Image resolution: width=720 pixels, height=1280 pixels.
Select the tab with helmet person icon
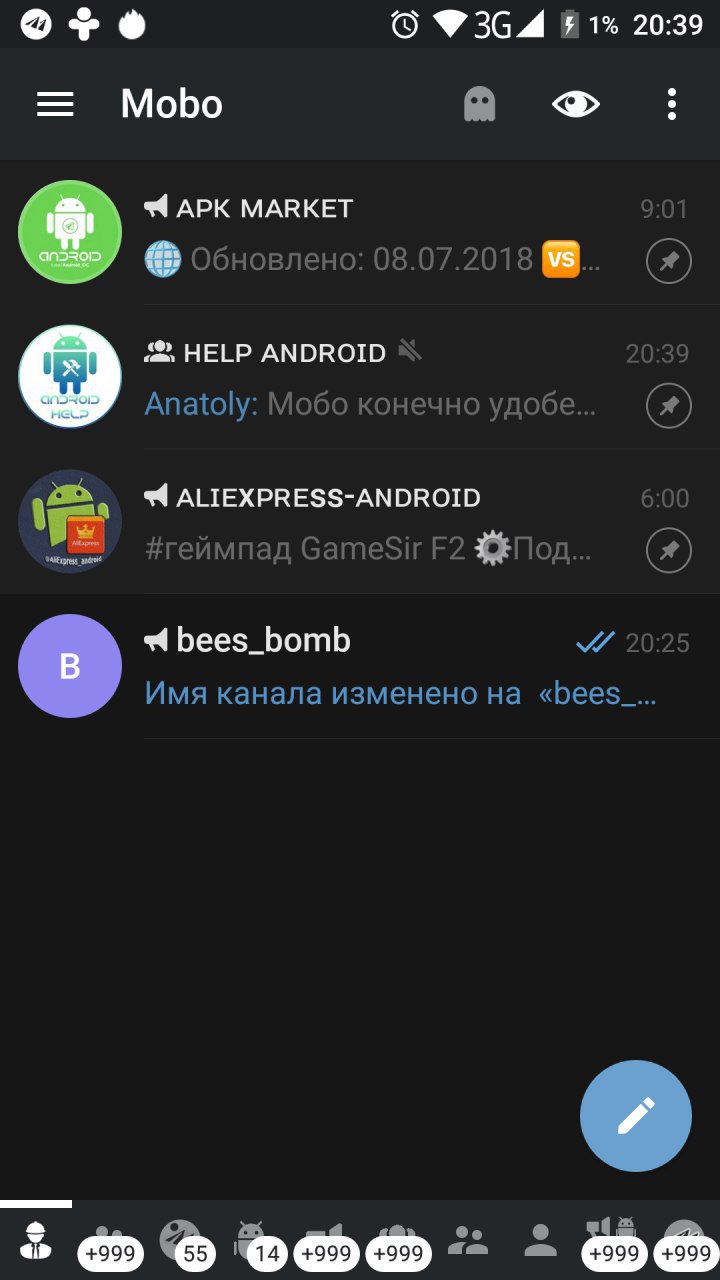click(x=36, y=1242)
